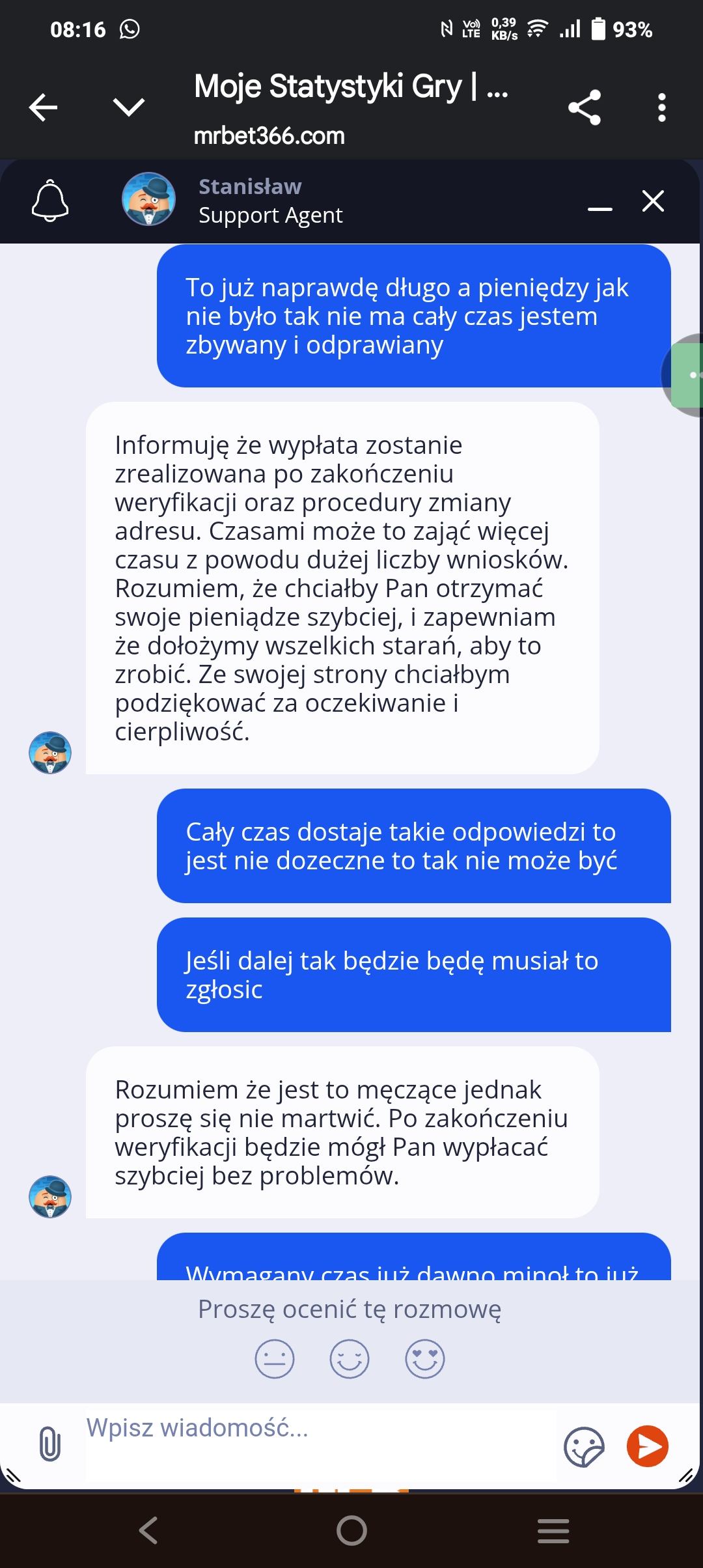Tap the system home button
703x1568 pixels.
coord(351,1530)
